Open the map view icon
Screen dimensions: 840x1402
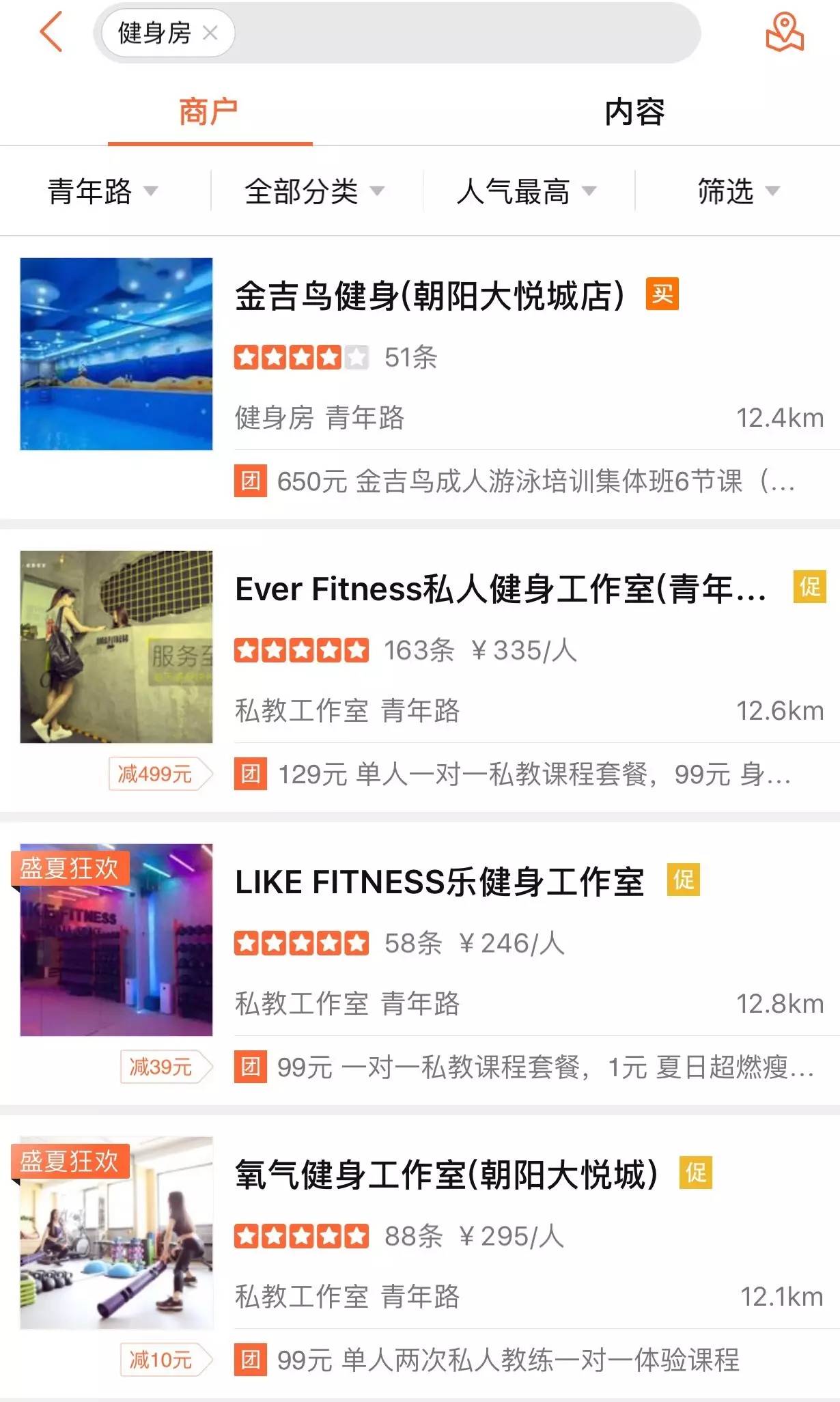pyautogui.click(x=784, y=33)
